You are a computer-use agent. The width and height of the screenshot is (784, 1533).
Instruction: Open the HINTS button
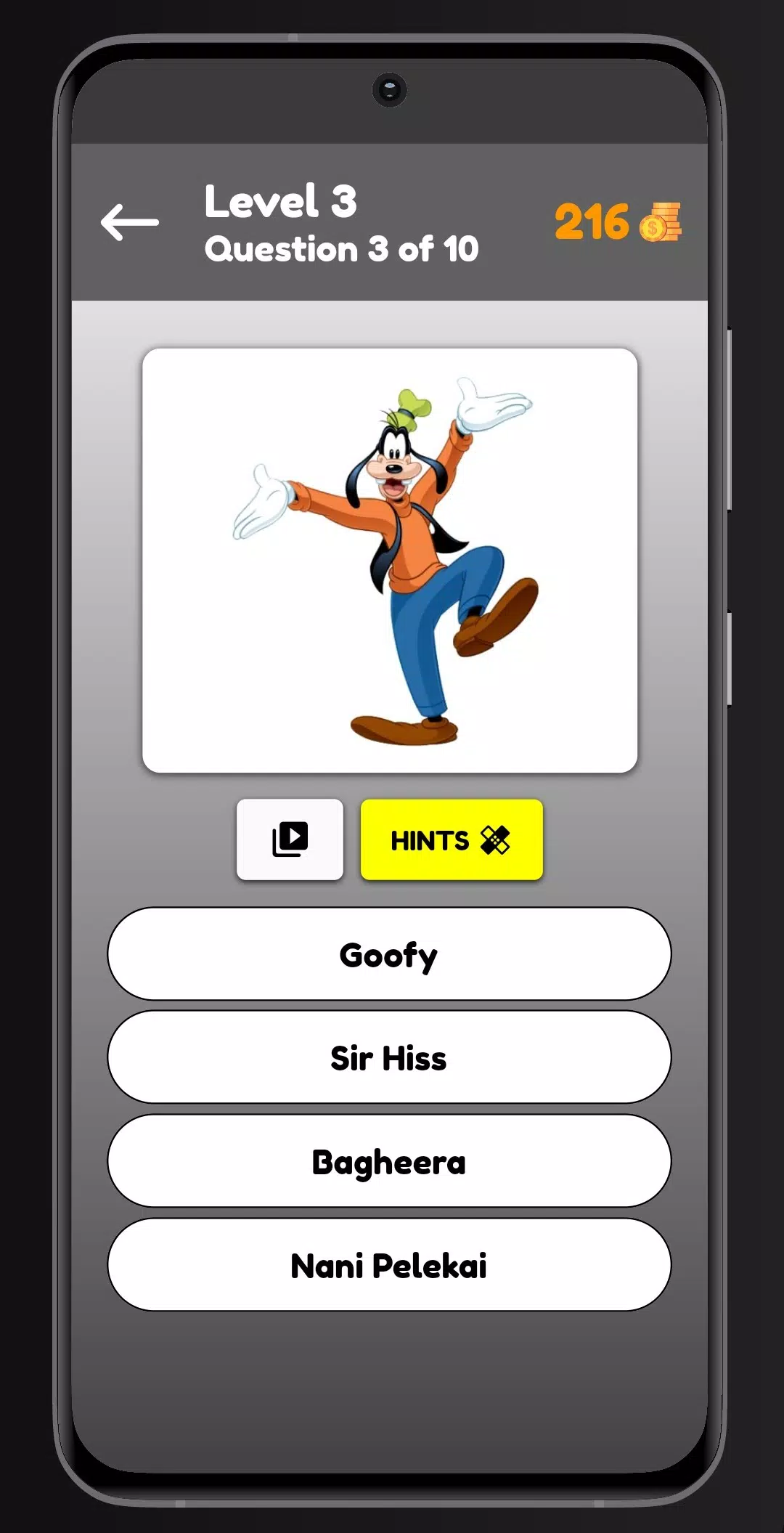[451, 839]
